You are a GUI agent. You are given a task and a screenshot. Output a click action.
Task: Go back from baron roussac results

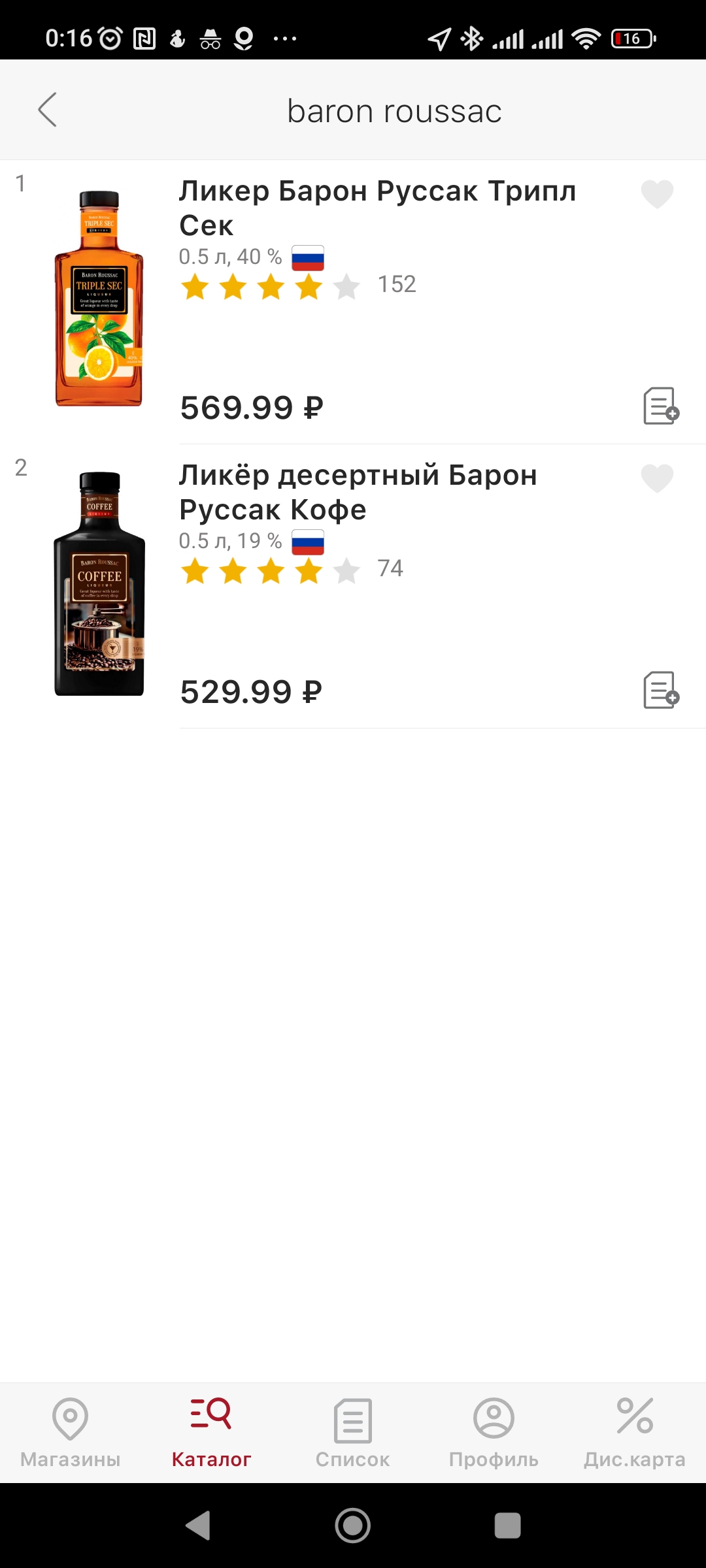click(48, 110)
